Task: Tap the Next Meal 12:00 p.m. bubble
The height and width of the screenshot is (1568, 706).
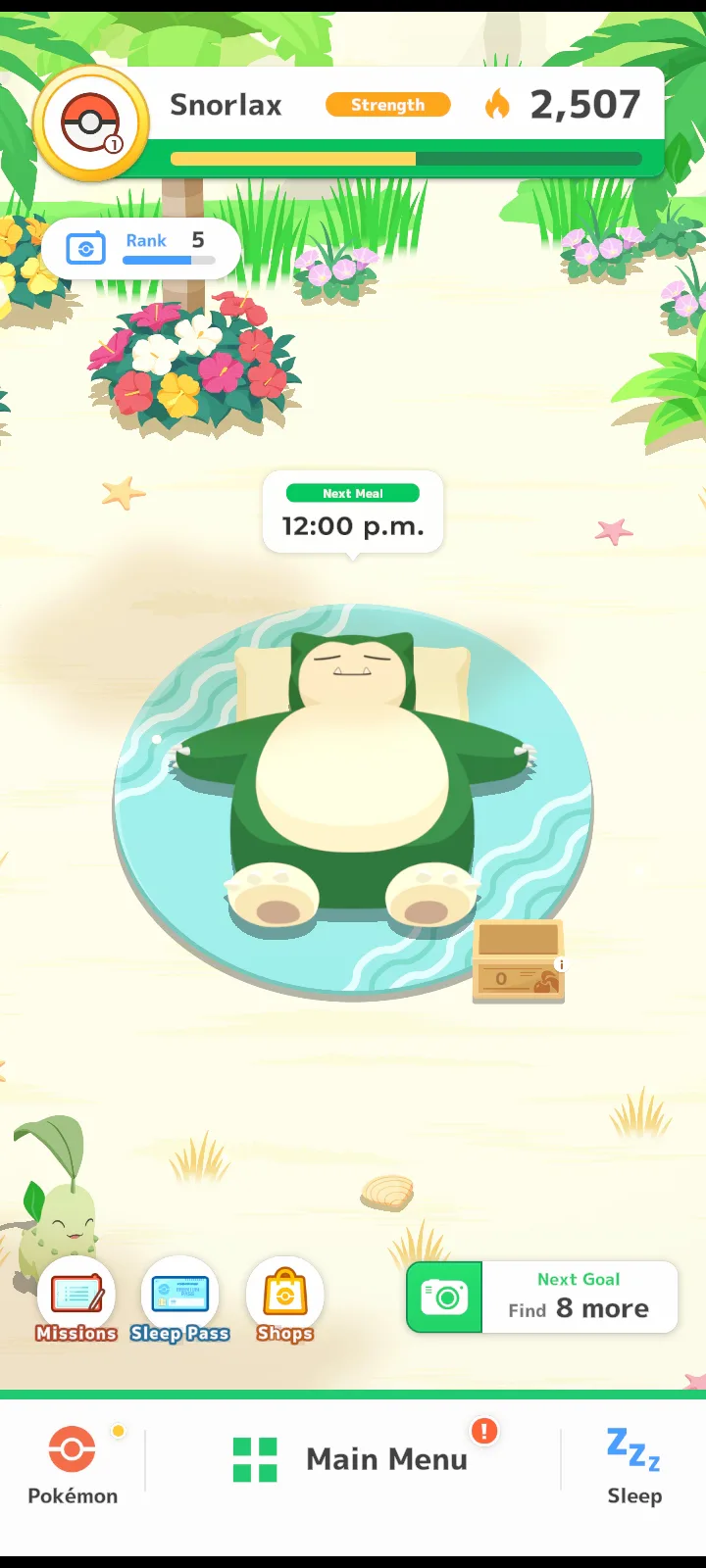Action: pyautogui.click(x=353, y=514)
